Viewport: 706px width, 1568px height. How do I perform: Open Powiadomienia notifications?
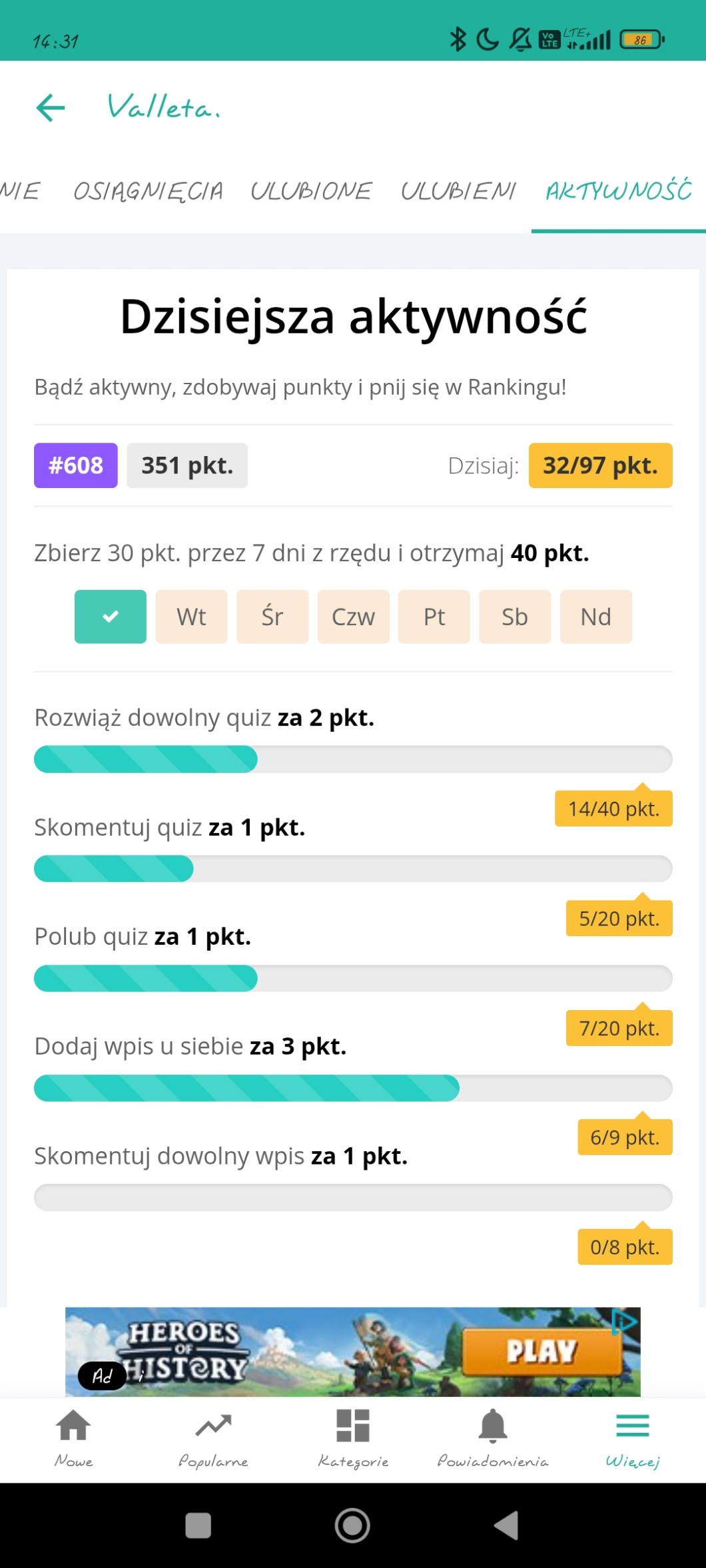[493, 1438]
